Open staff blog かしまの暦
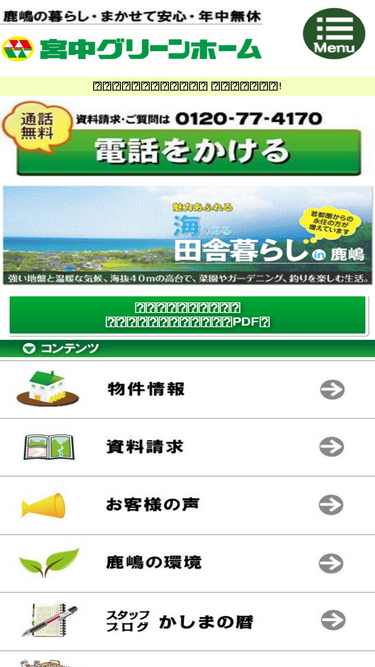 click(x=188, y=621)
